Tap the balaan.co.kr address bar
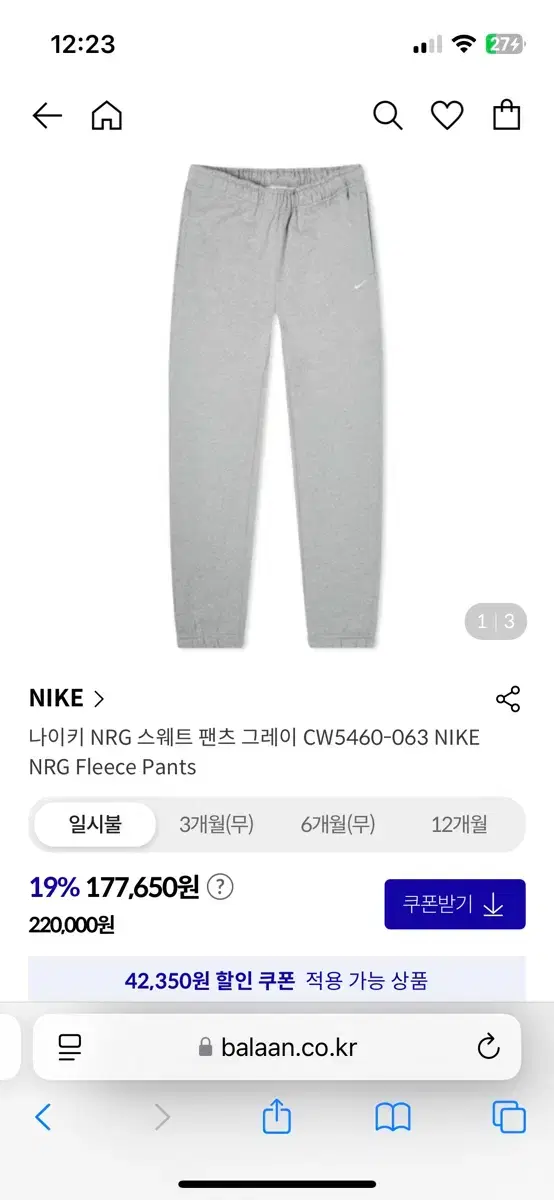The width and height of the screenshot is (554, 1200). point(277,1047)
